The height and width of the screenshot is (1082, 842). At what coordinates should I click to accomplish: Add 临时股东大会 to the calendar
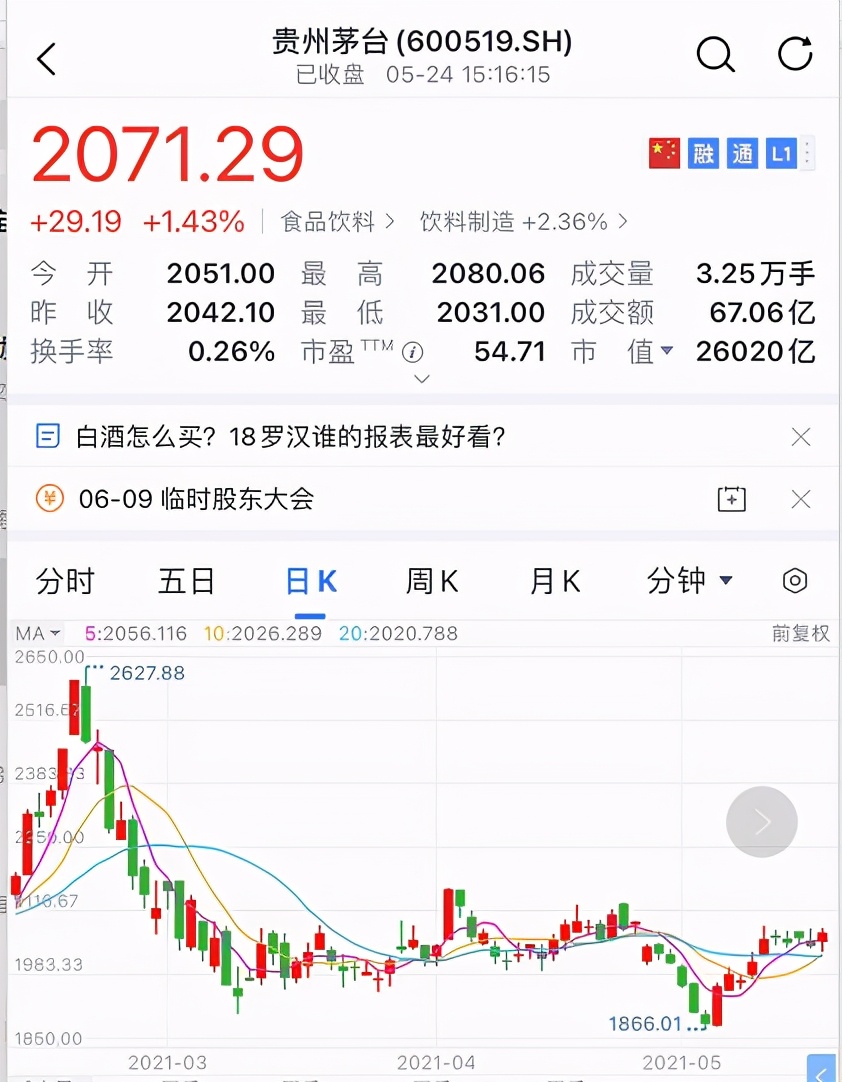pyautogui.click(x=732, y=499)
